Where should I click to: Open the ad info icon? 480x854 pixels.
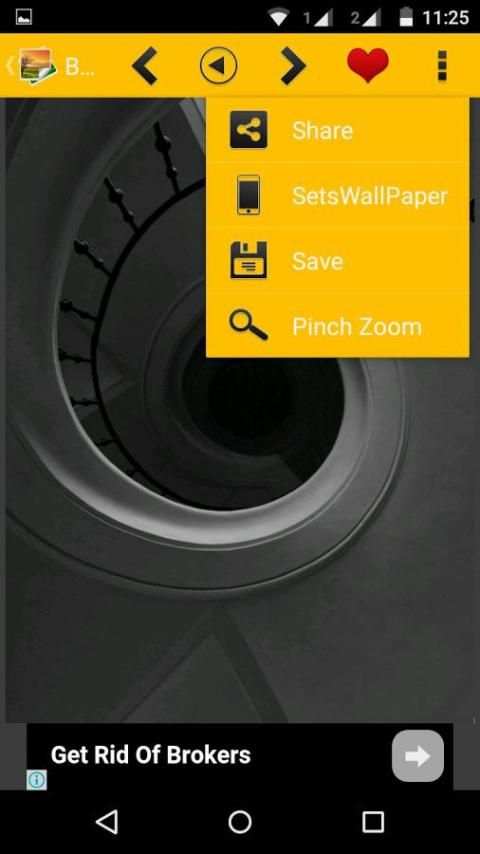[x=37, y=780]
